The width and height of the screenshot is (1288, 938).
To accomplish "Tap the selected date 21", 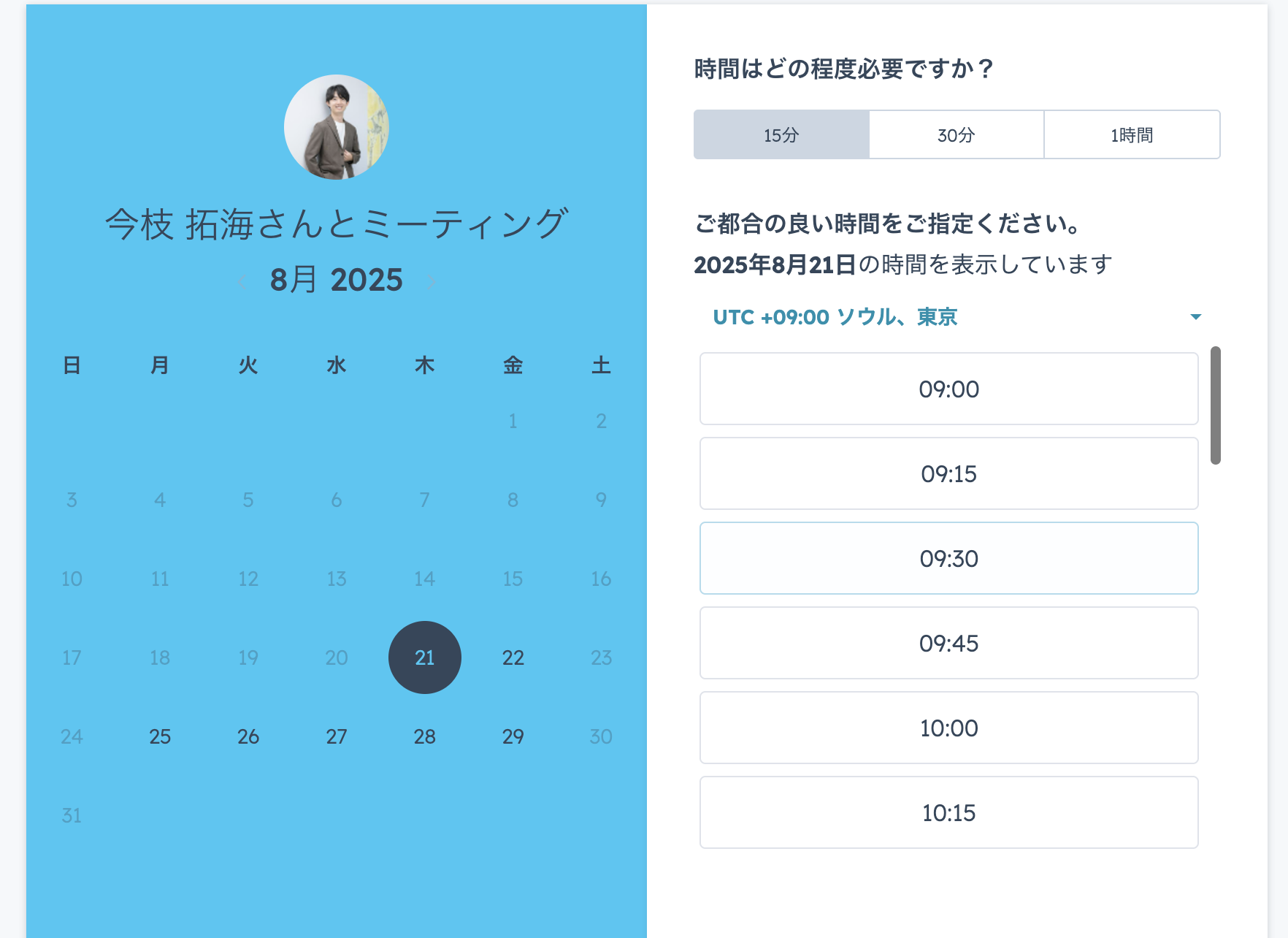I will (x=425, y=657).
